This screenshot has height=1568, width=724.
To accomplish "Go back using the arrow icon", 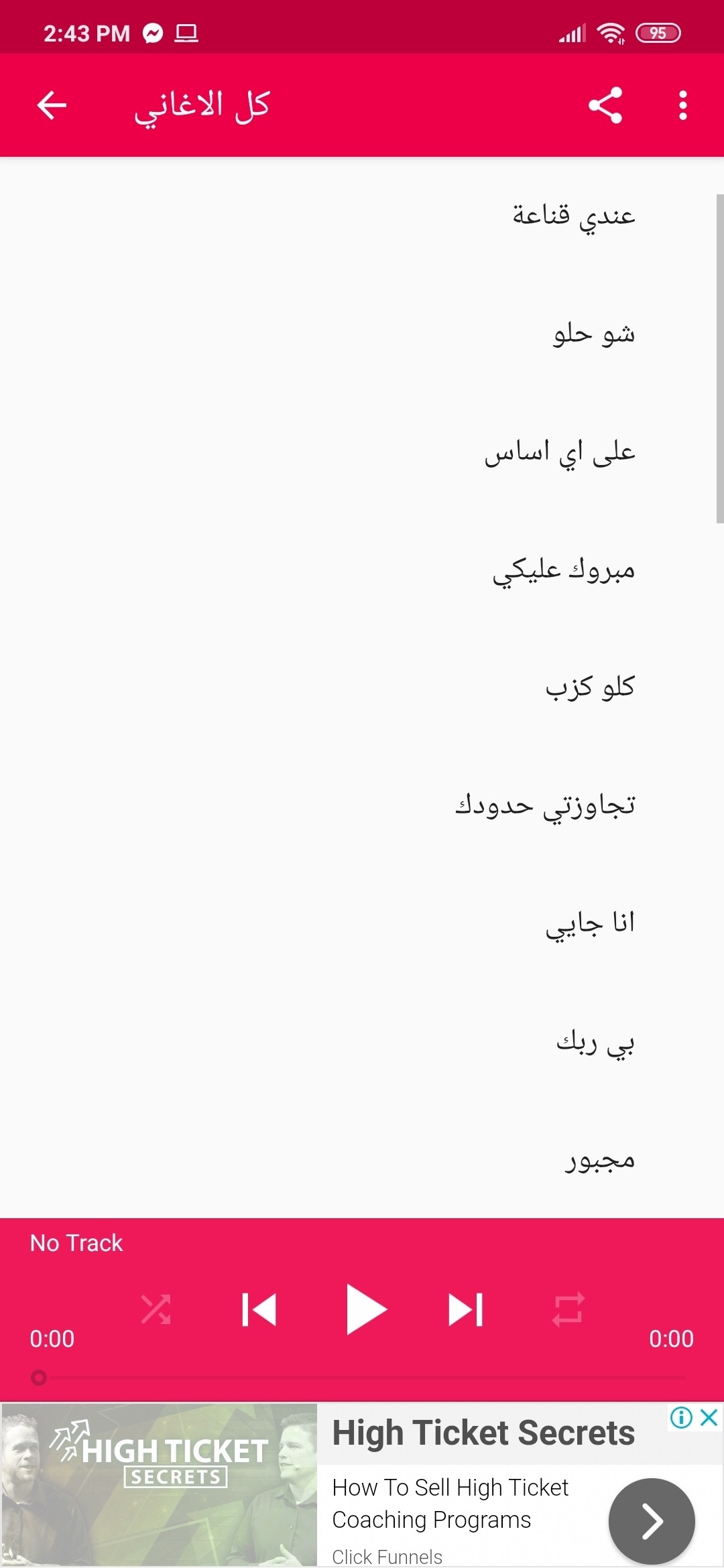I will [x=52, y=105].
